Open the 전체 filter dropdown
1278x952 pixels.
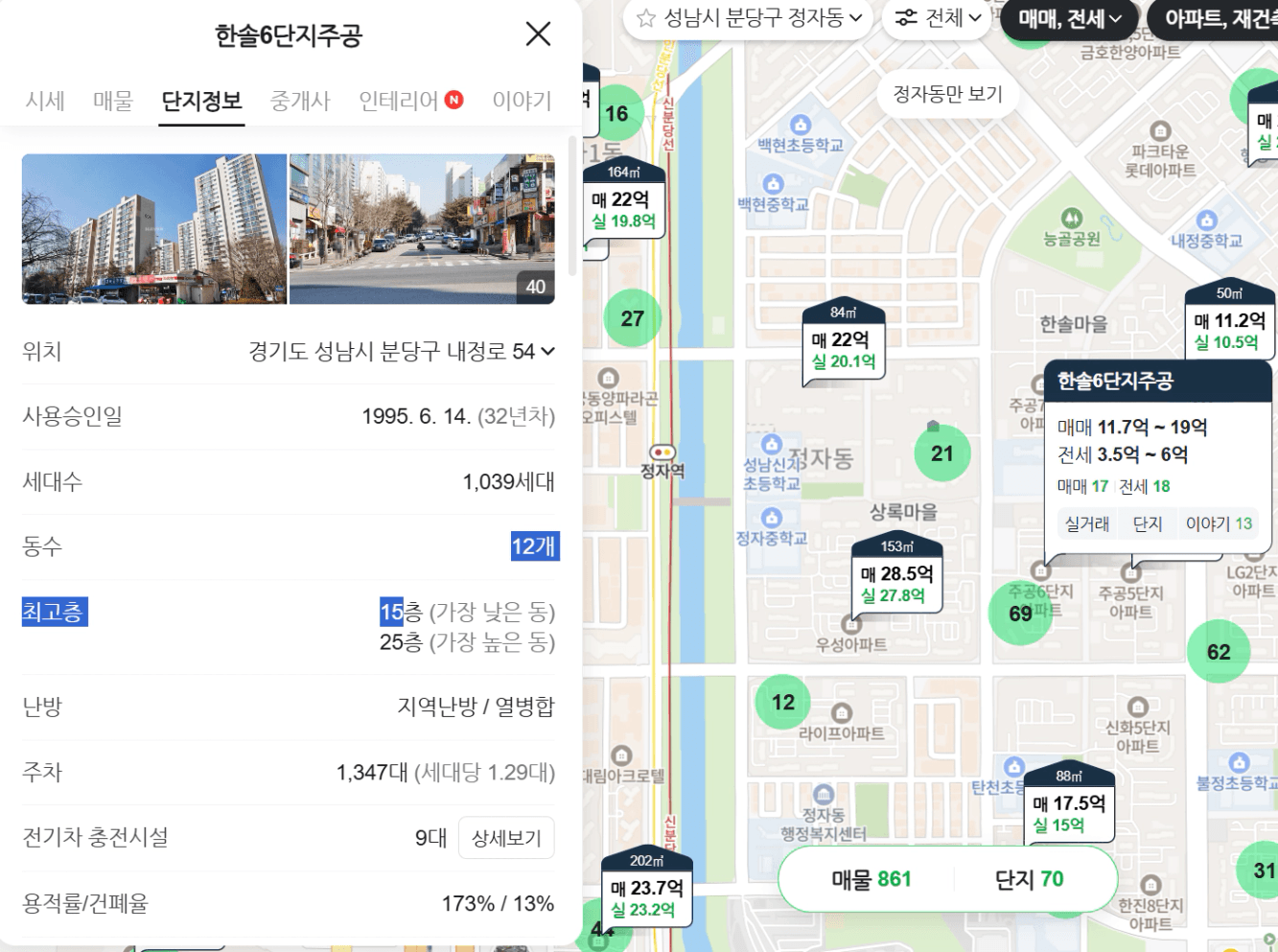click(x=937, y=18)
